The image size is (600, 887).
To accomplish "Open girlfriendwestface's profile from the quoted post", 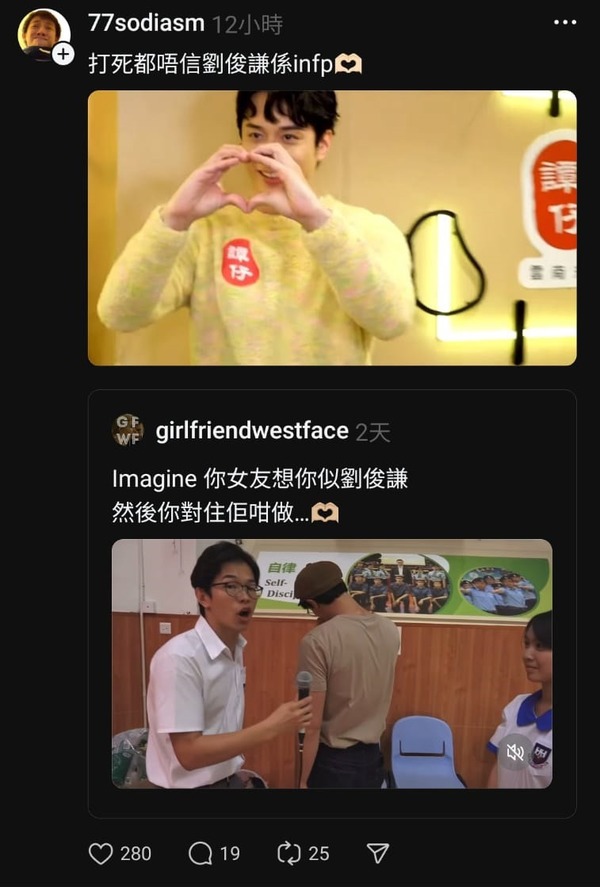I will coord(252,431).
